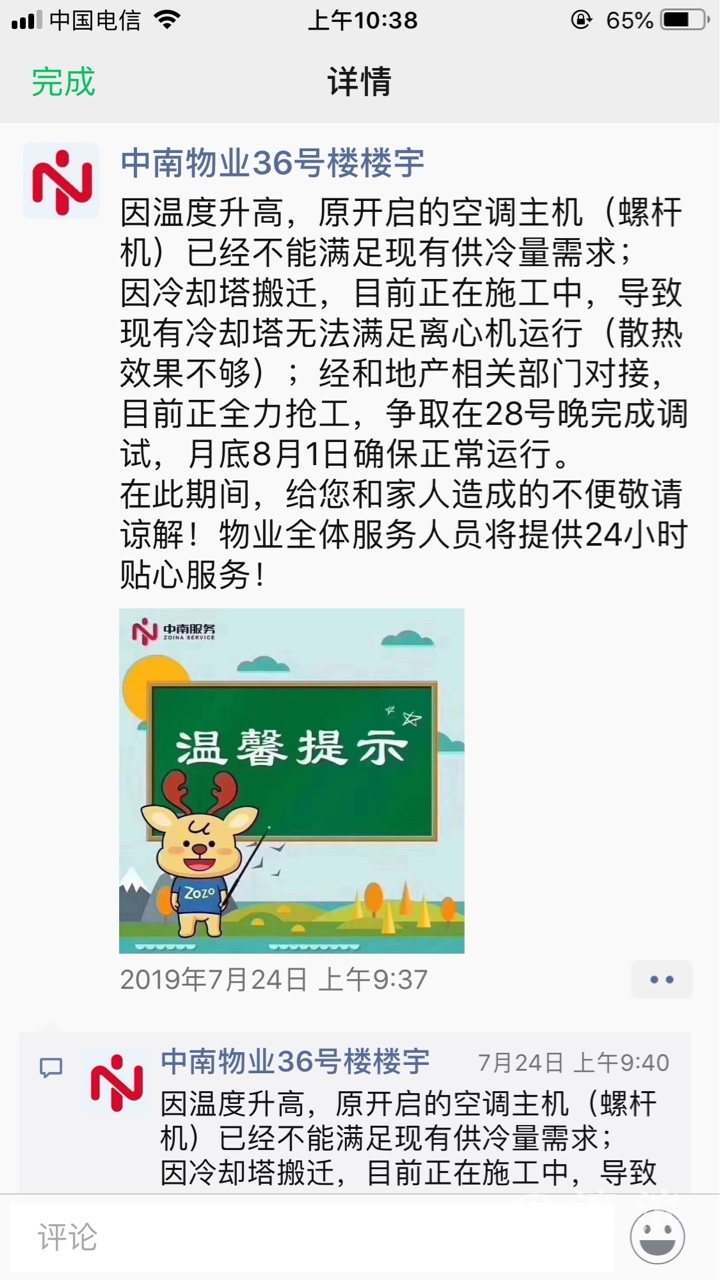Screen dimensions: 720x1280
Task: Open 中南物业36号楼楼宇 profile from the post header
Action: (x=272, y=162)
